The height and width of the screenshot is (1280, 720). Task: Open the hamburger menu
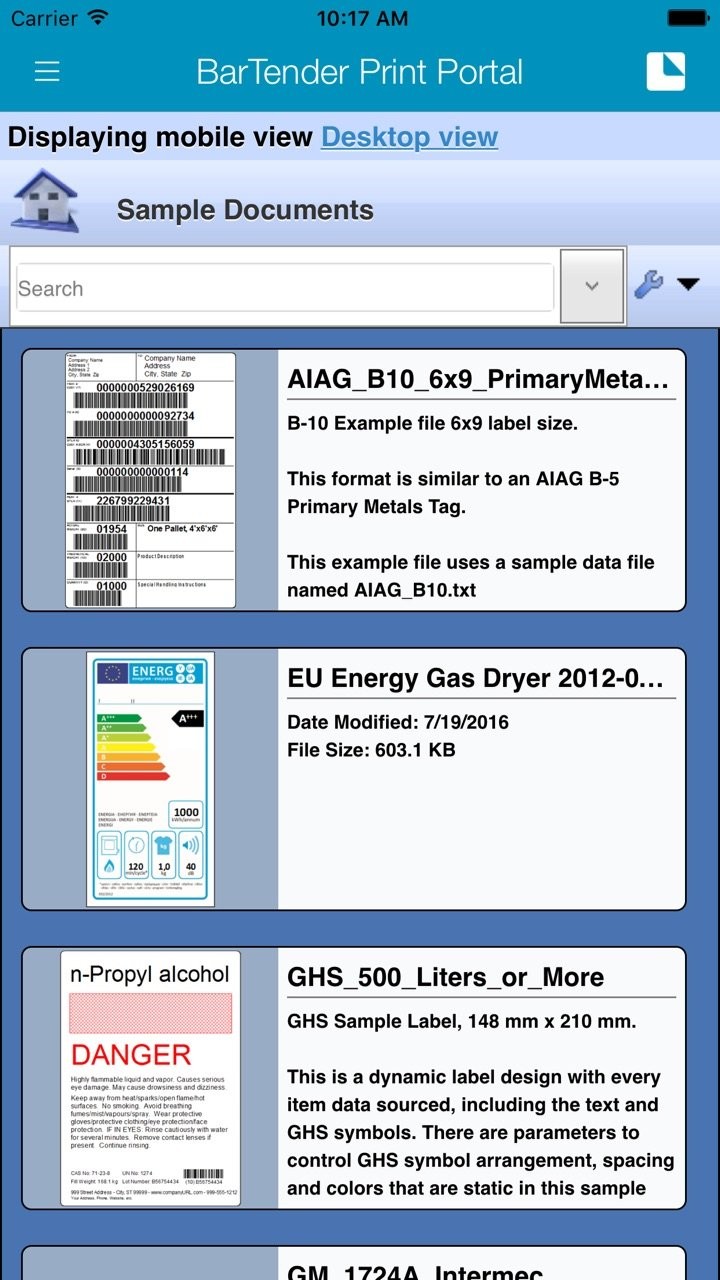tap(47, 72)
